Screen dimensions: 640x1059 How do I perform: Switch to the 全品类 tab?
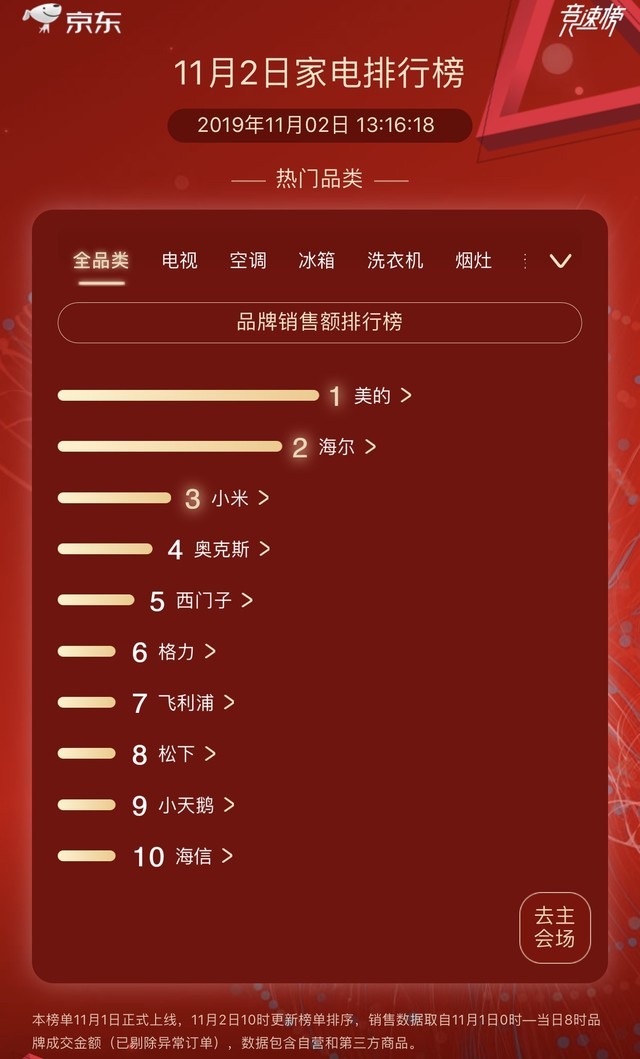(101, 261)
